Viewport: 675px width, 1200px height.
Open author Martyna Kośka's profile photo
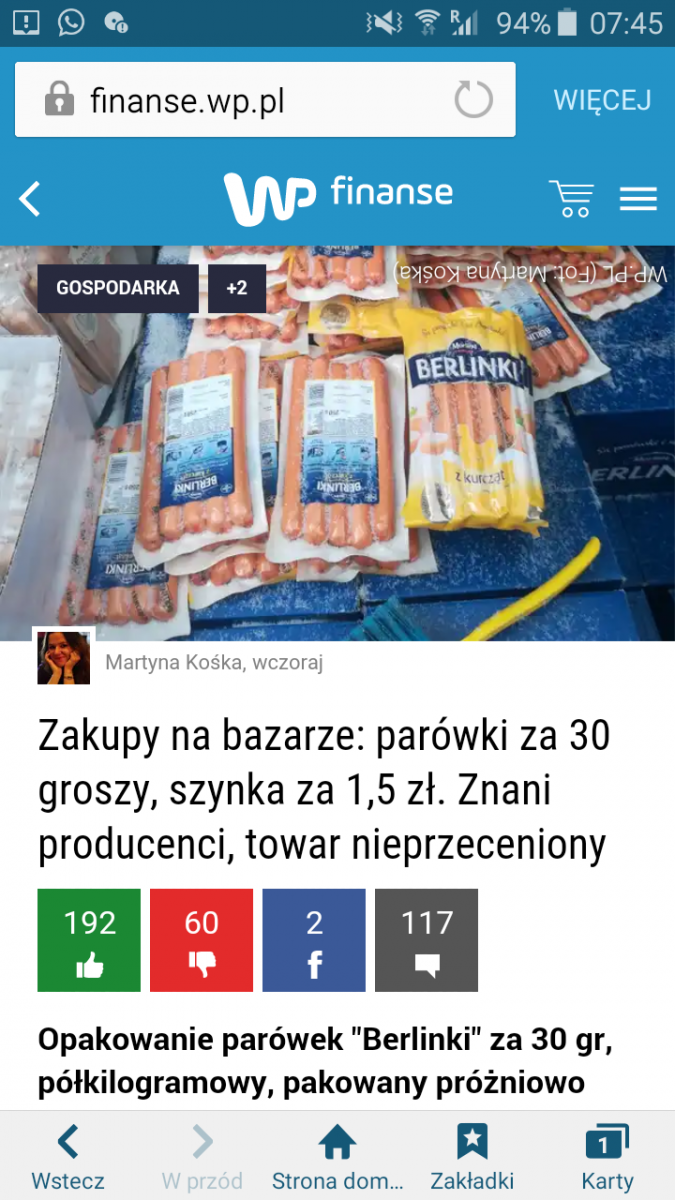[64, 658]
